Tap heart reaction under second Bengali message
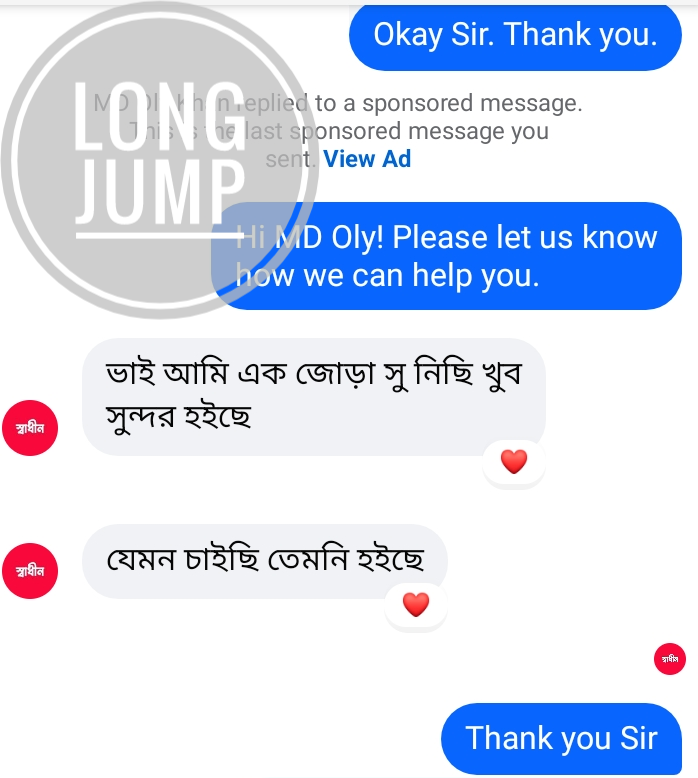The image size is (698, 778). 415,604
